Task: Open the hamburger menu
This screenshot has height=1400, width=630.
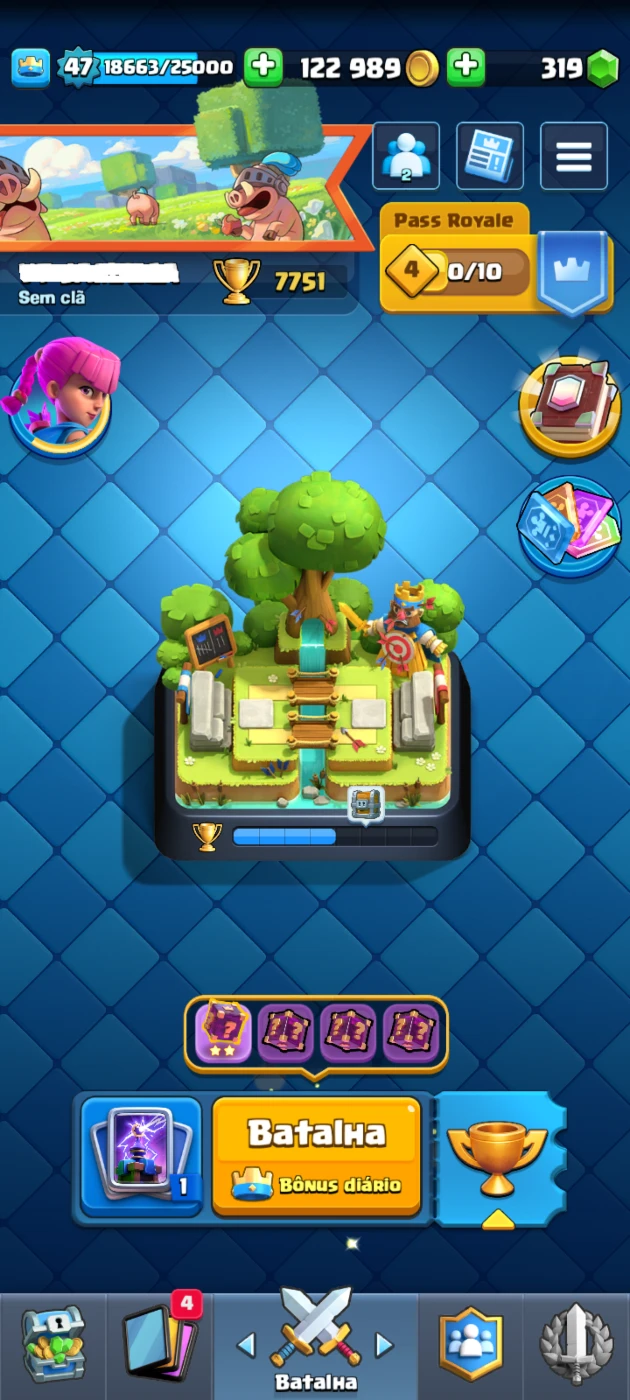Action: coord(574,156)
